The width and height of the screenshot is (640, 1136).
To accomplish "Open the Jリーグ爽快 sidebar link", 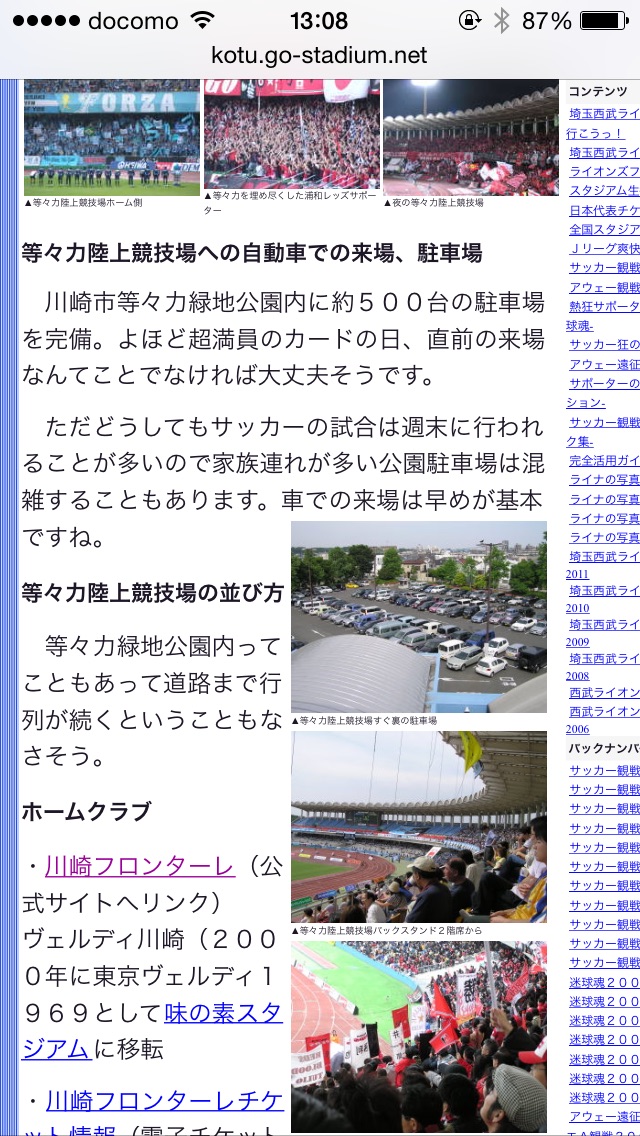I will (604, 248).
